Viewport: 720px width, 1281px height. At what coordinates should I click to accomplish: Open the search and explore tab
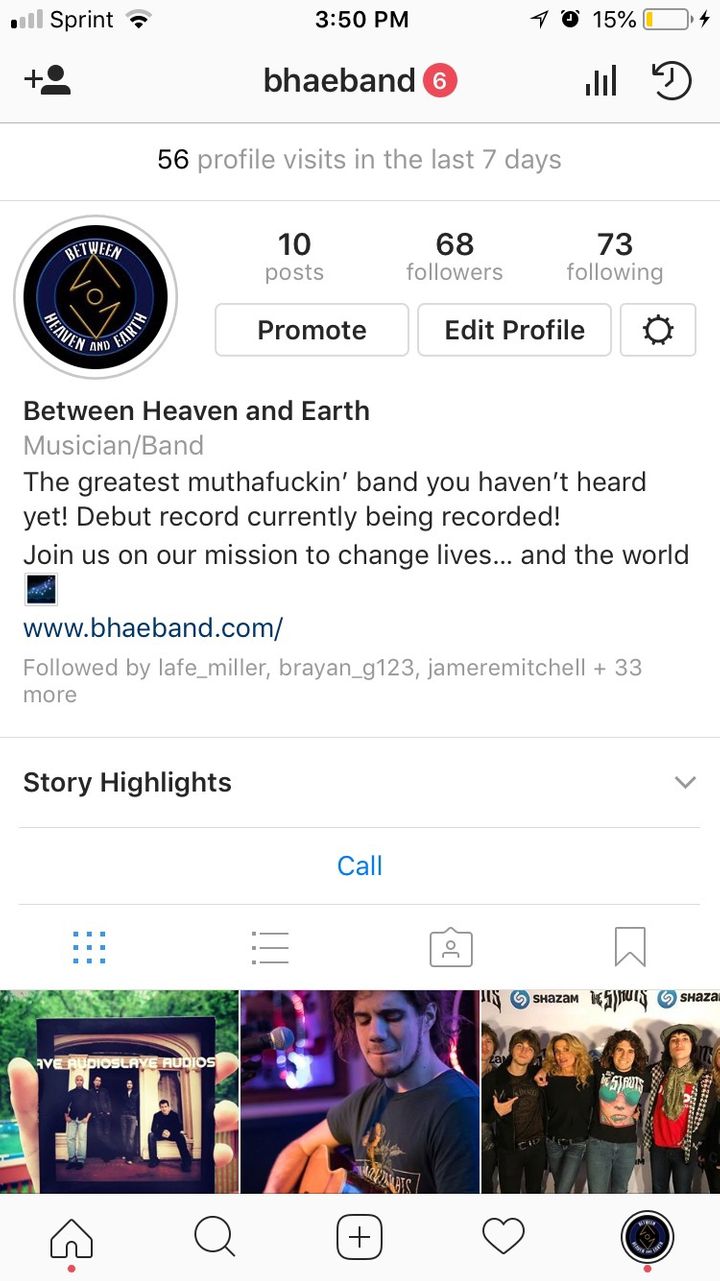(215, 1239)
